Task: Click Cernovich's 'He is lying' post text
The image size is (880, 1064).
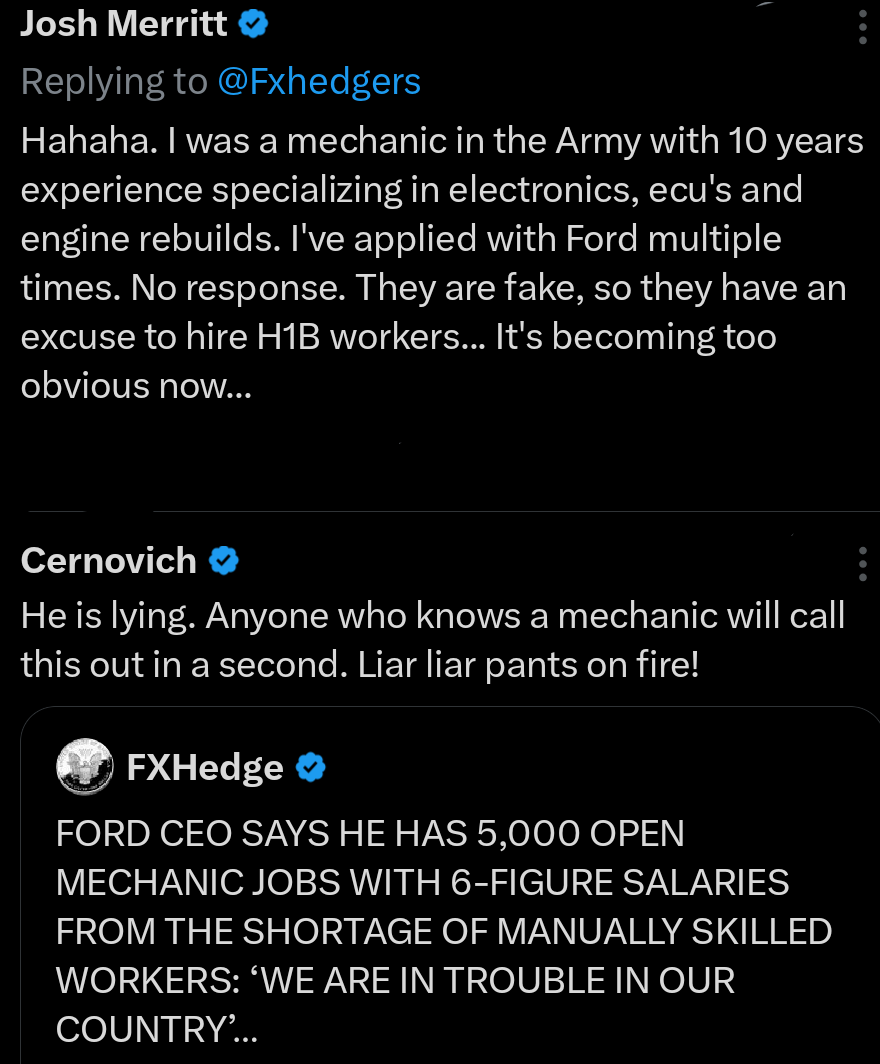Action: [x=430, y=638]
